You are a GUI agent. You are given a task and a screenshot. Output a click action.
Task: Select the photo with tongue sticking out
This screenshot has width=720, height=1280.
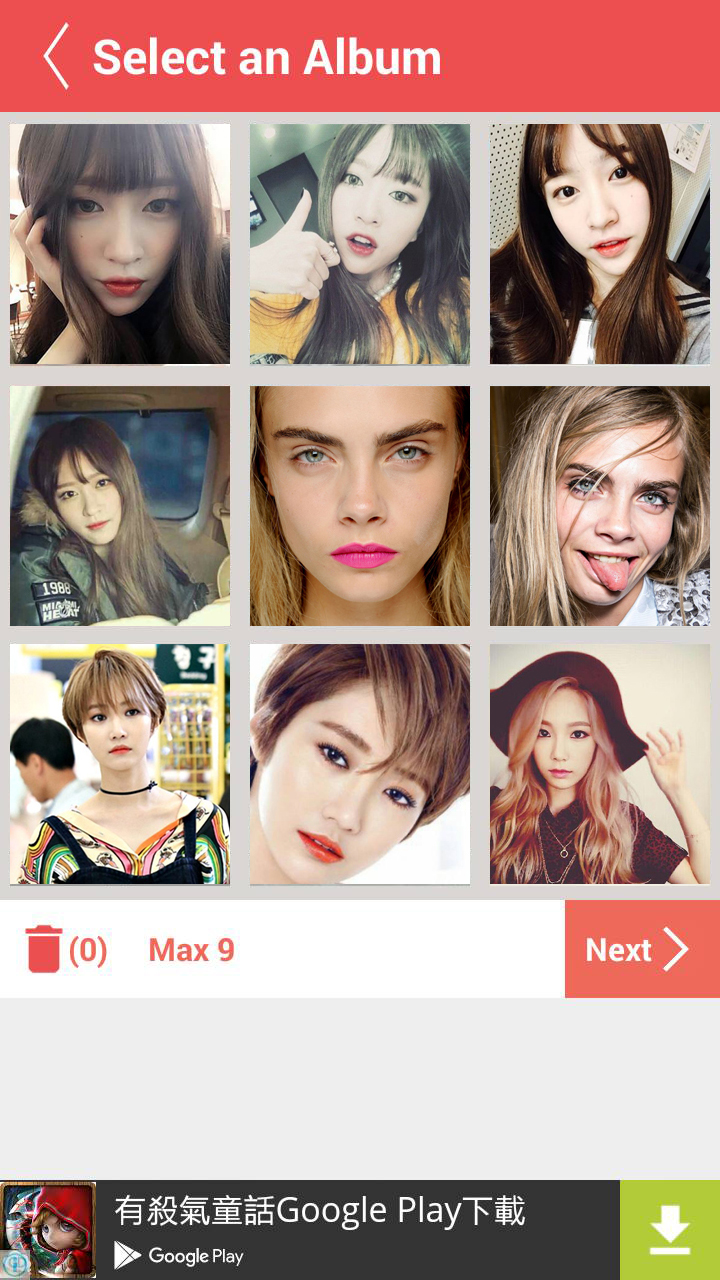[x=600, y=506]
